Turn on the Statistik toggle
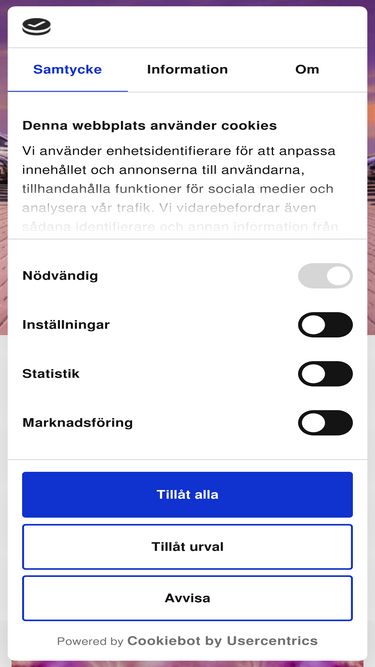 [x=325, y=374]
